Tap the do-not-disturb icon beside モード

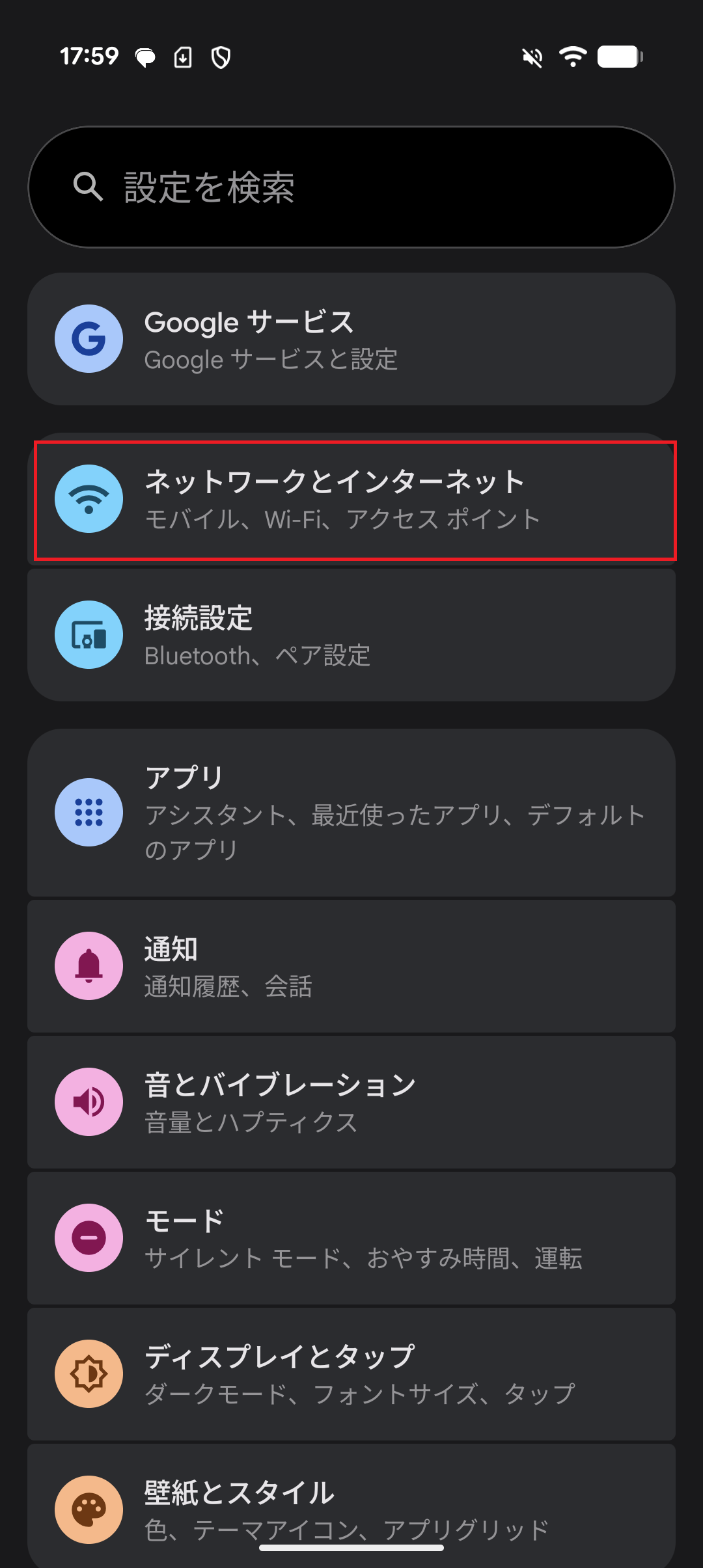(x=89, y=1238)
